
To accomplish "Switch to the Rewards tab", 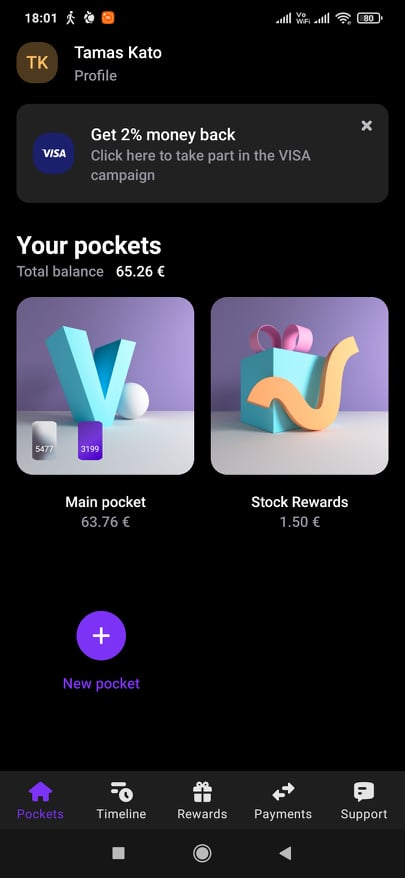I will (x=202, y=801).
